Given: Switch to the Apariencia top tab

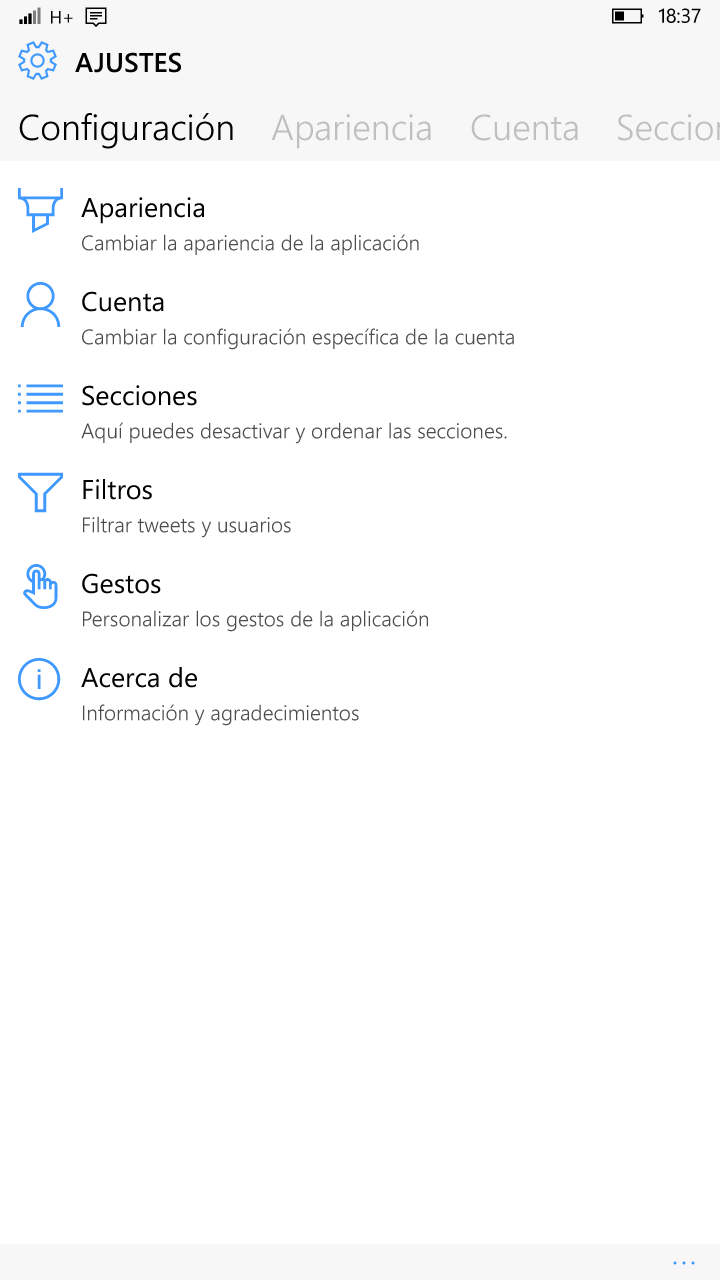Looking at the screenshot, I should (352, 129).
